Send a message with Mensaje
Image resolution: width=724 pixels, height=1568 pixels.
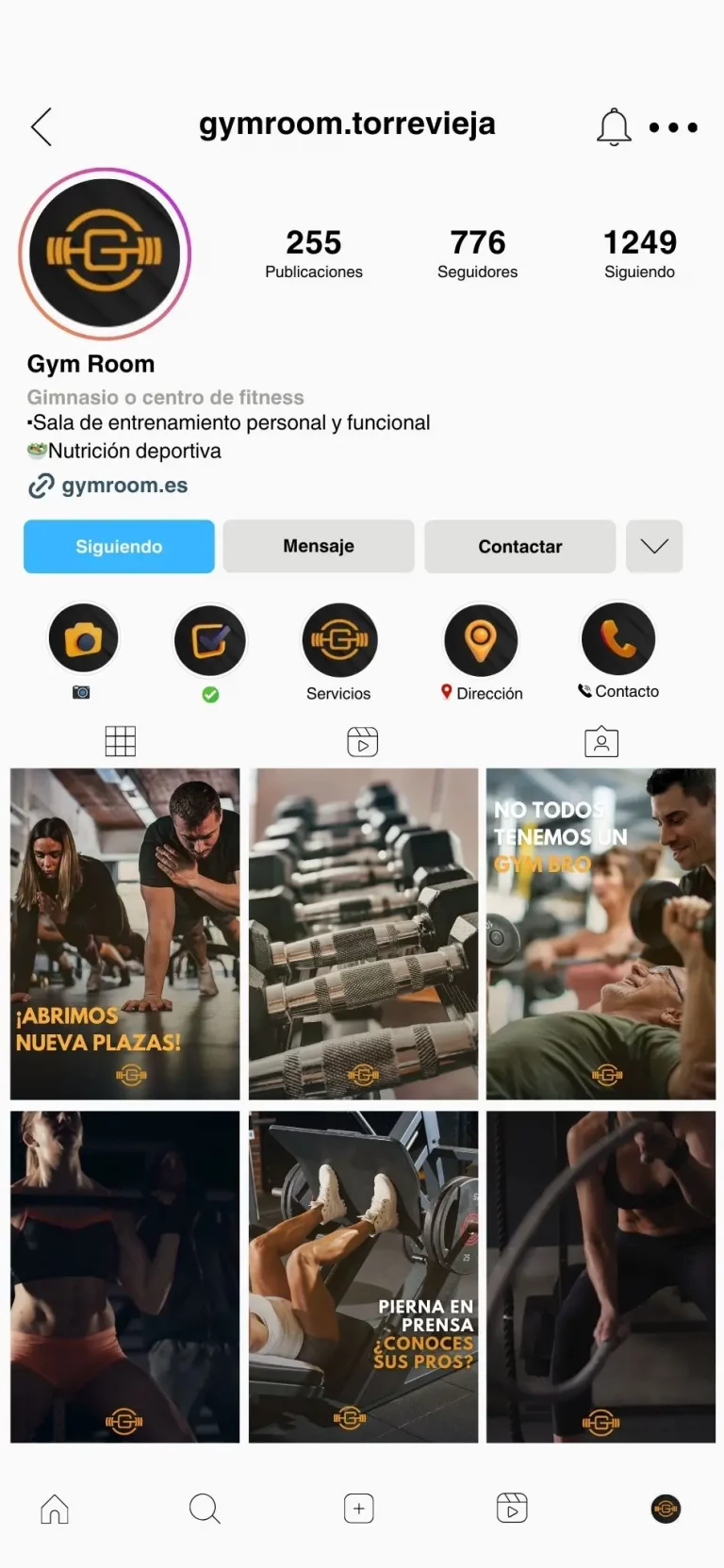pyautogui.click(x=319, y=547)
